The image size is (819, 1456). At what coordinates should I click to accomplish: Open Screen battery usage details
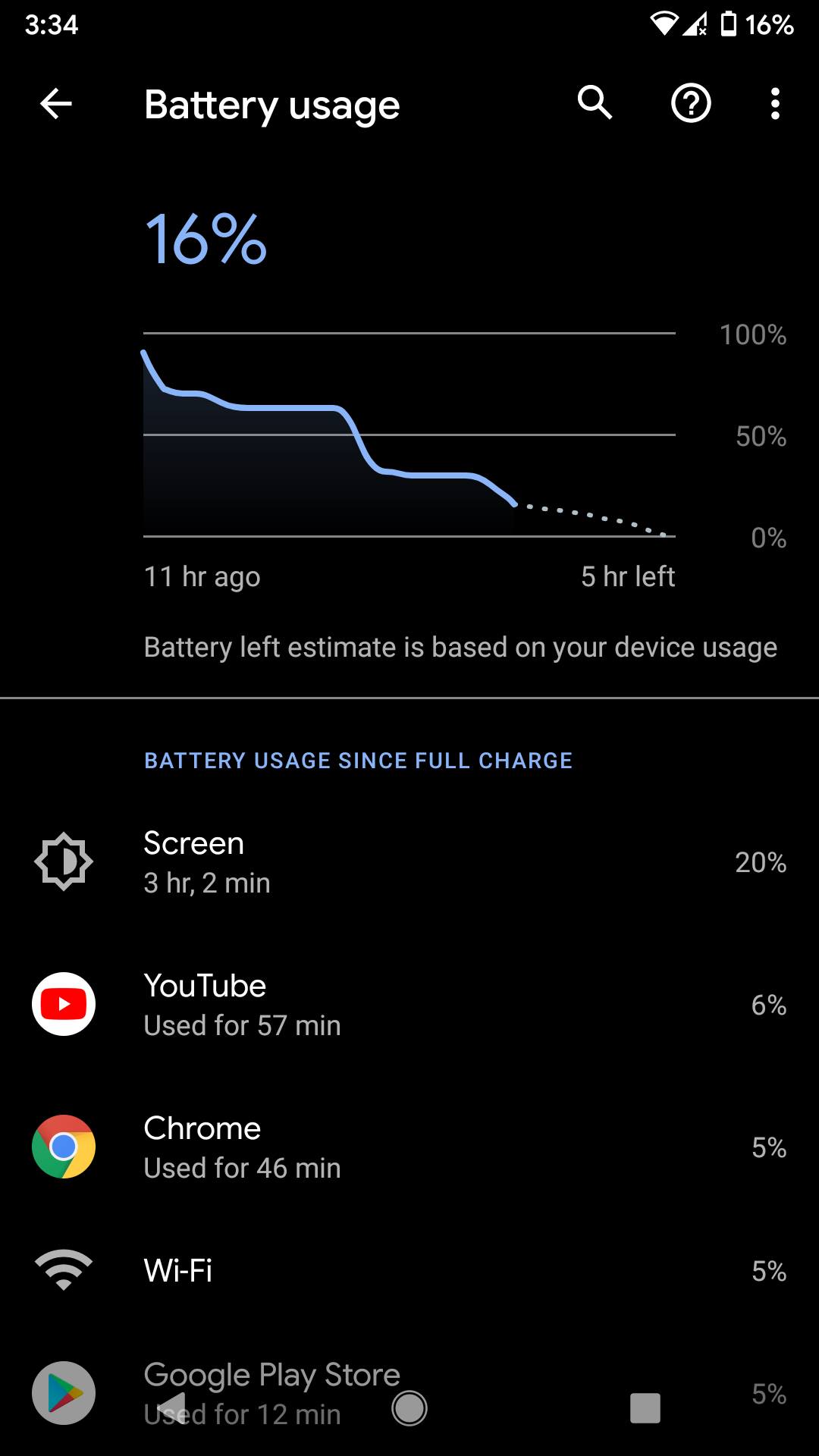409,862
